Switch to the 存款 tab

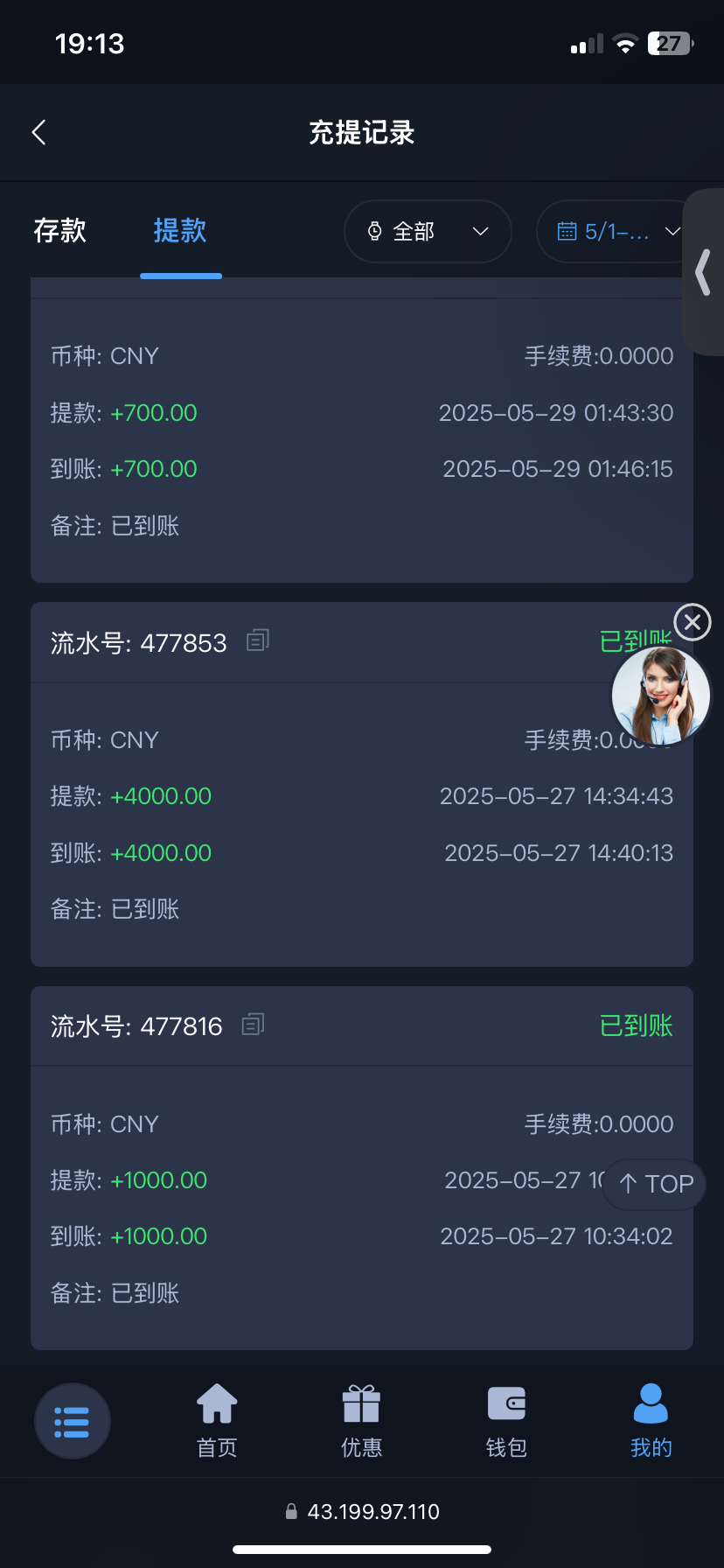pos(59,231)
